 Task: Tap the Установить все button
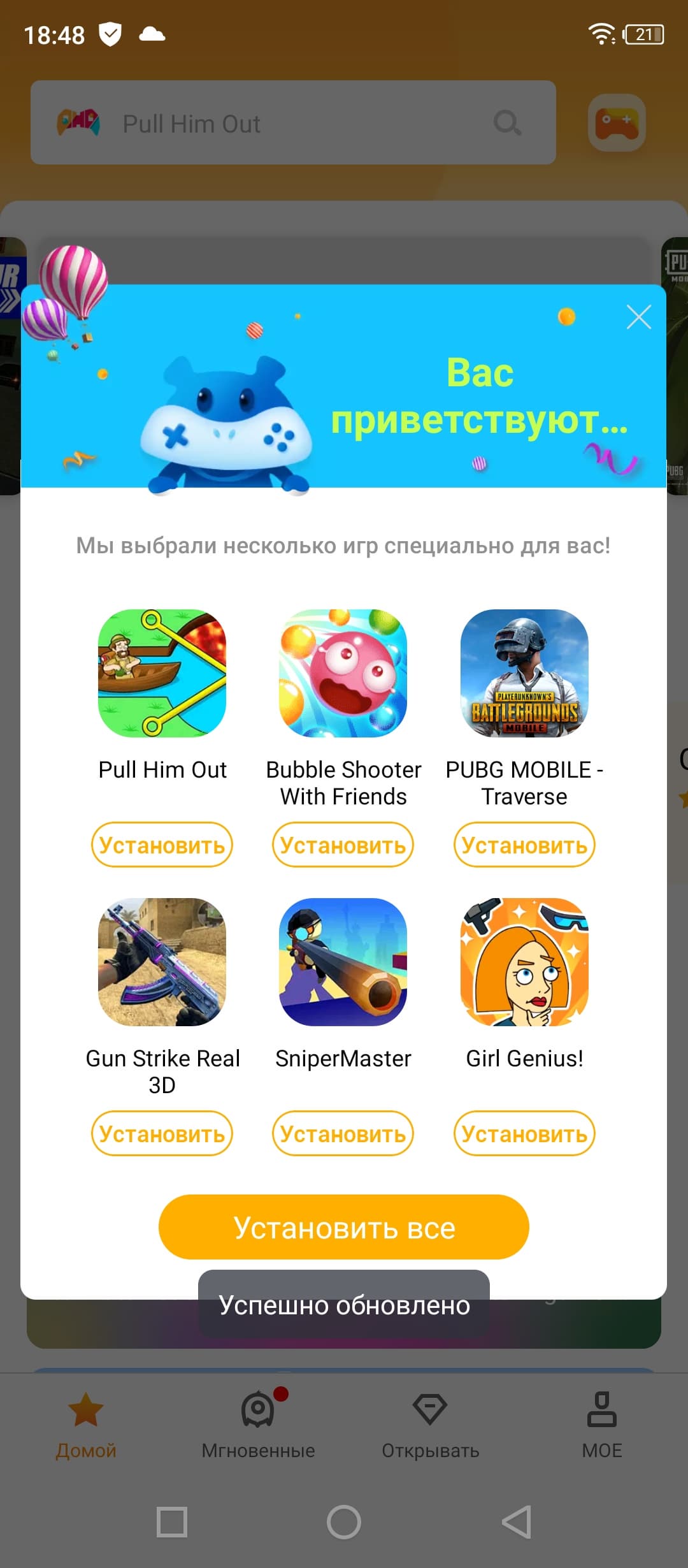click(344, 1227)
